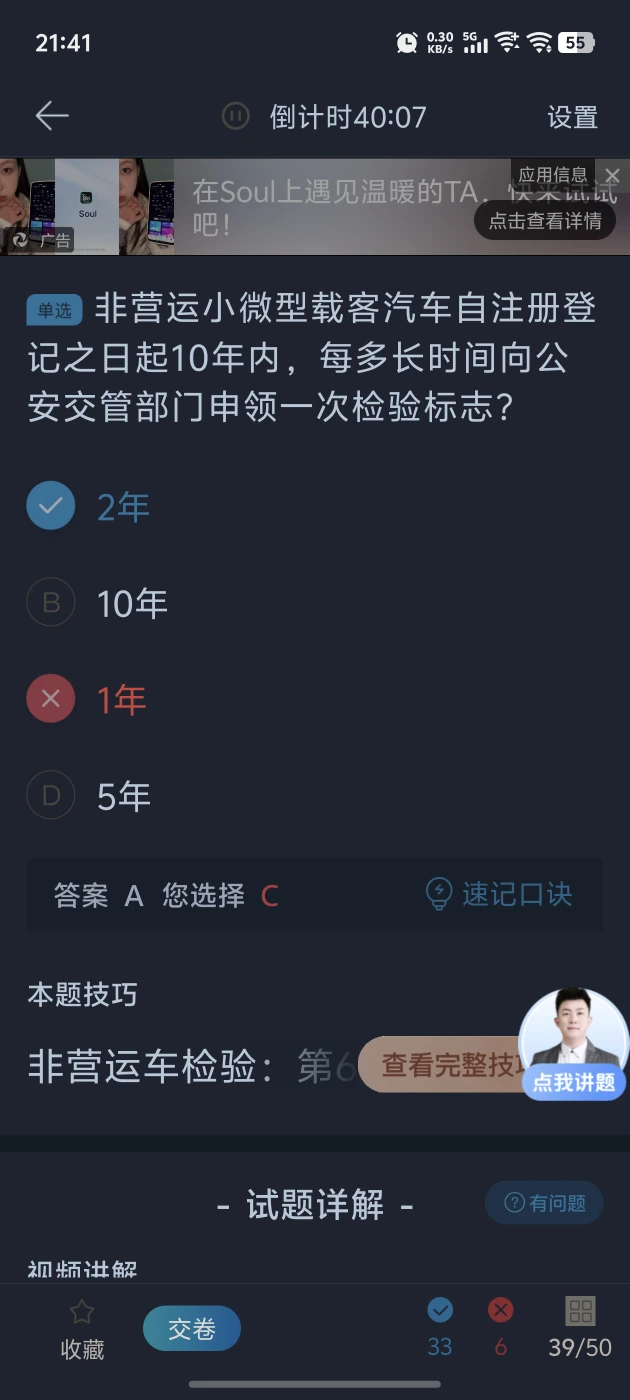
Task: Submit exam with 交卷
Action: pyautogui.click(x=192, y=1329)
